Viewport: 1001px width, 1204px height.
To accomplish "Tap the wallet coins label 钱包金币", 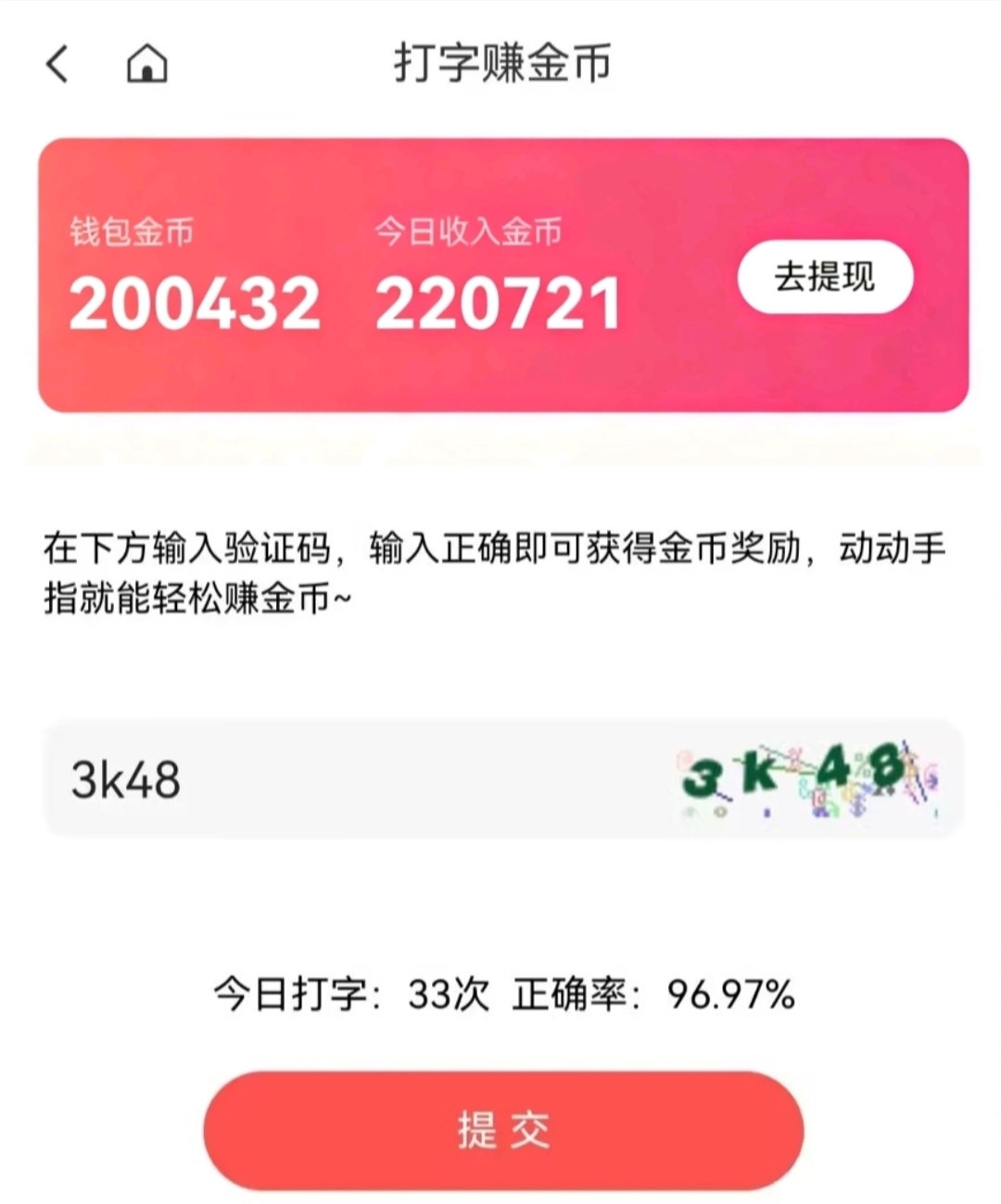I will click(130, 232).
